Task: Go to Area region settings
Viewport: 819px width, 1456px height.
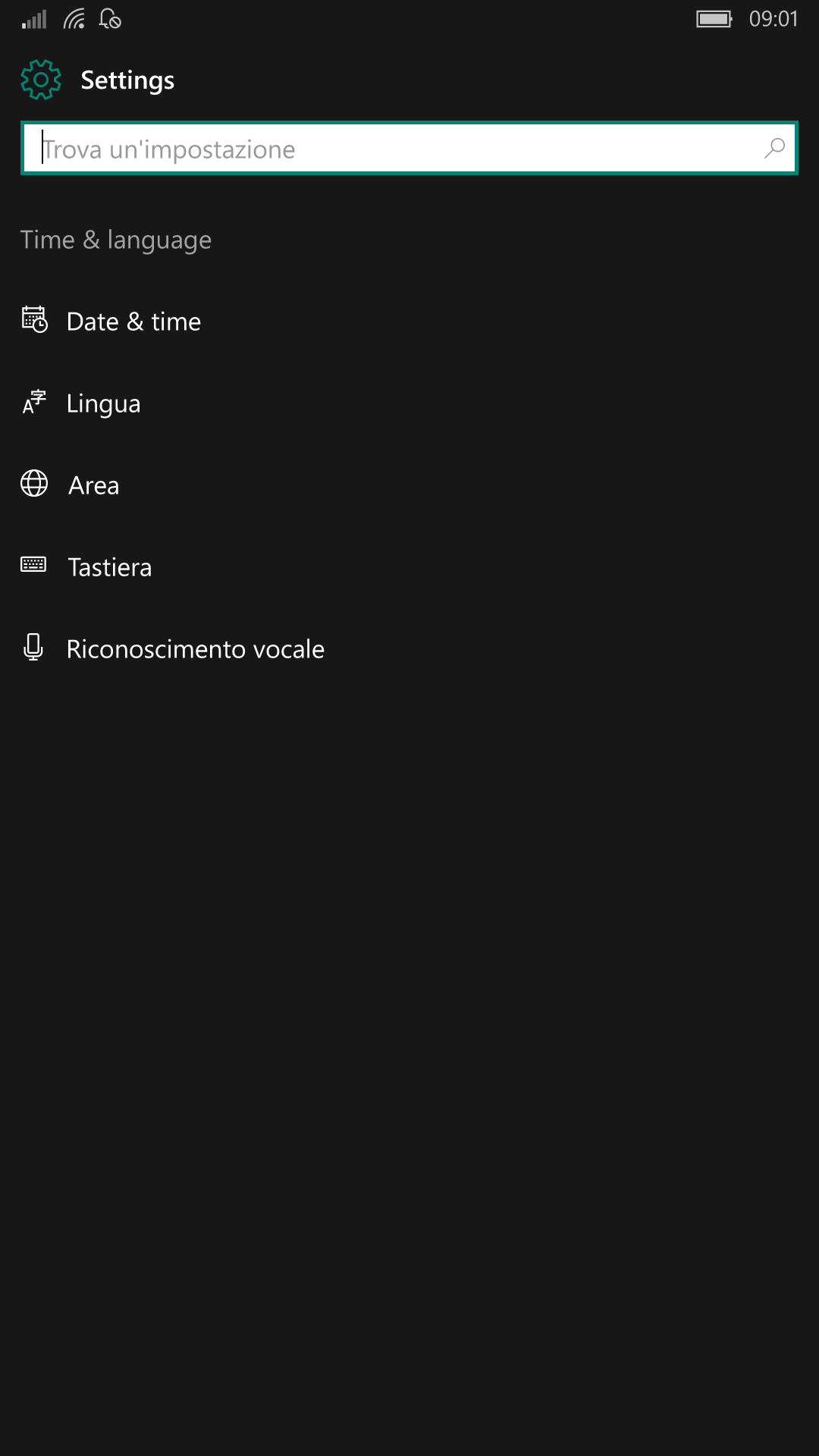Action: [409, 485]
